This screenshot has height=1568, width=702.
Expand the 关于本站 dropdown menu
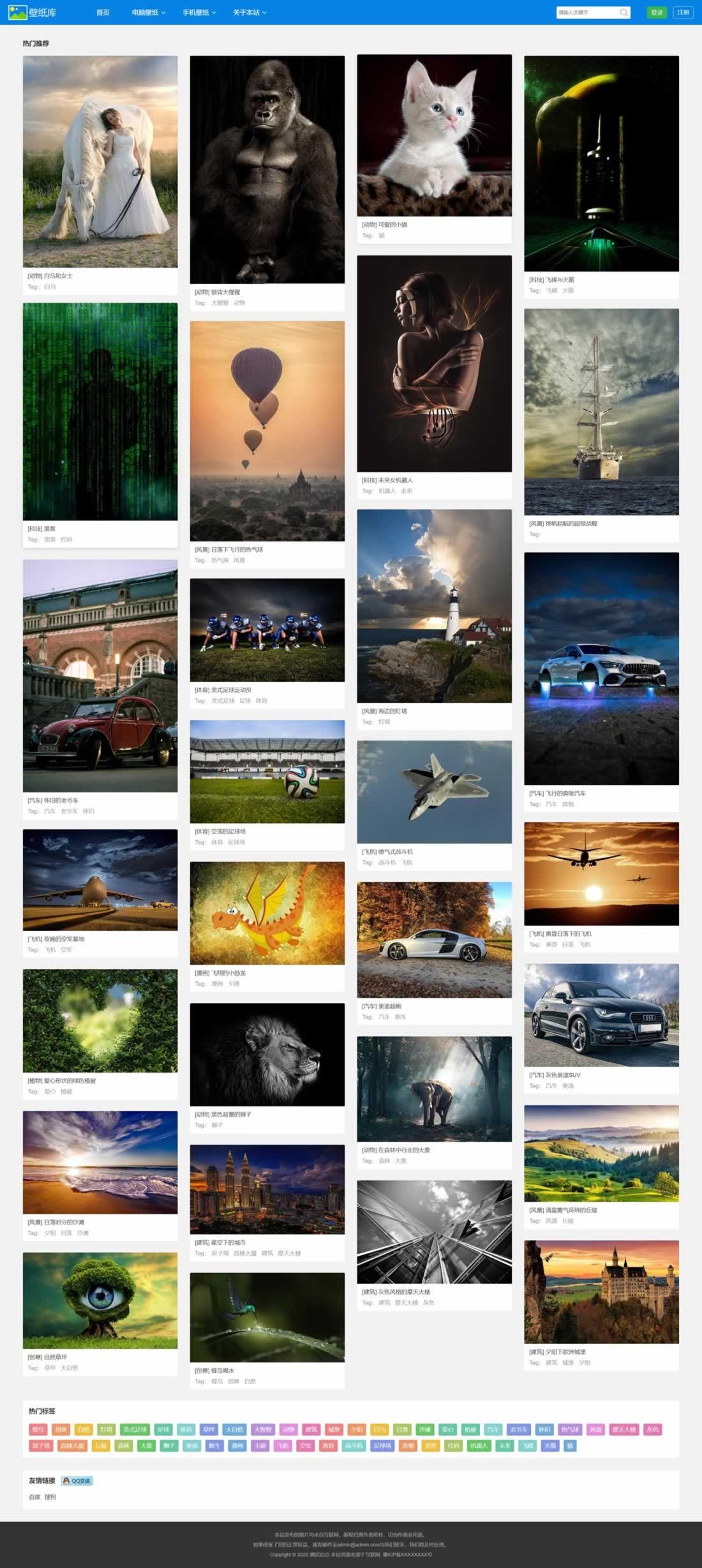pyautogui.click(x=250, y=13)
